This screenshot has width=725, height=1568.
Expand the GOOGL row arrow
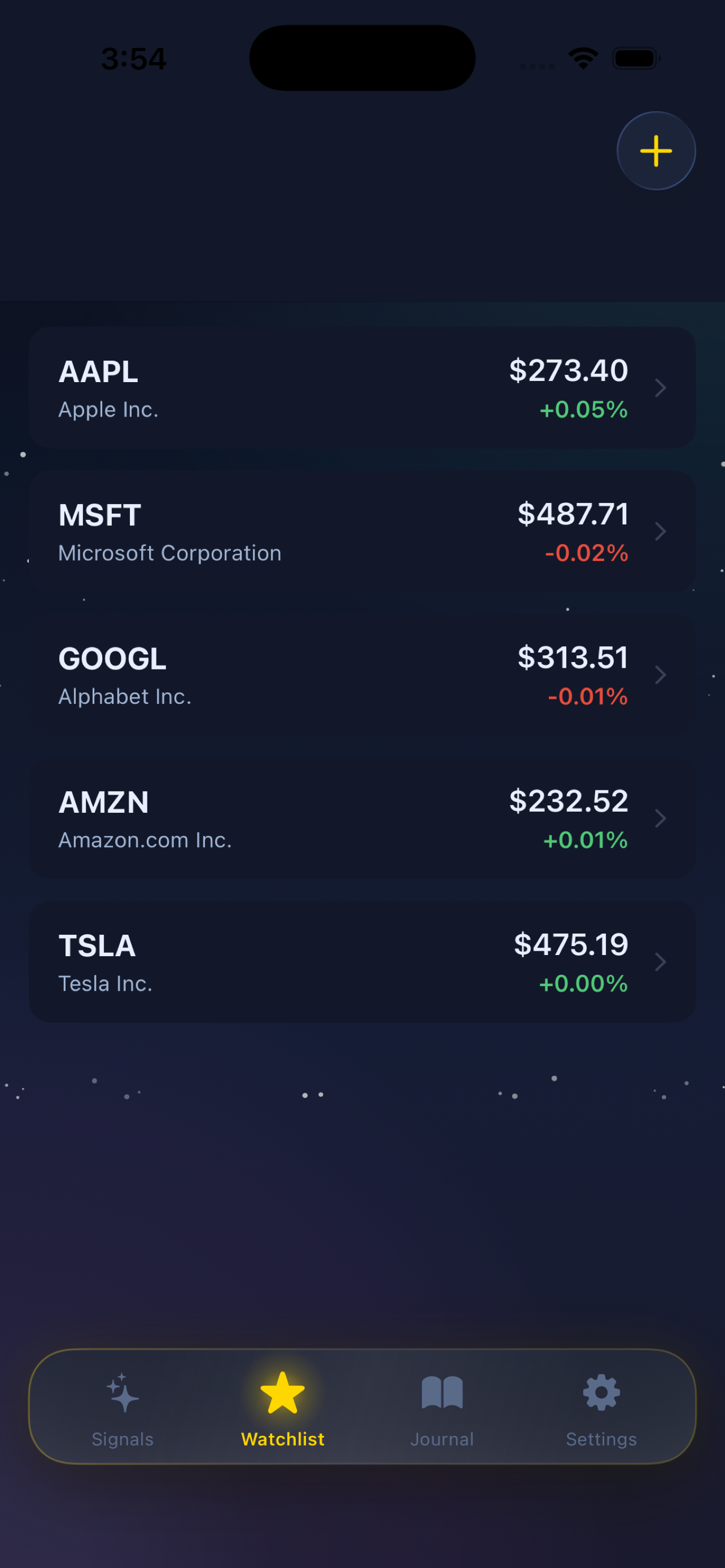(661, 674)
